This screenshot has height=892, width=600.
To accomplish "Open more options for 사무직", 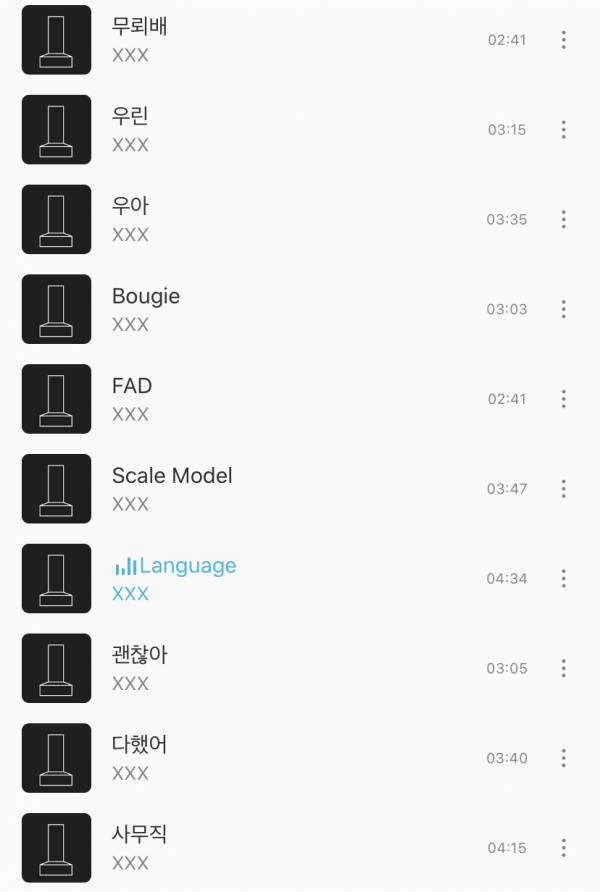I will 564,848.
